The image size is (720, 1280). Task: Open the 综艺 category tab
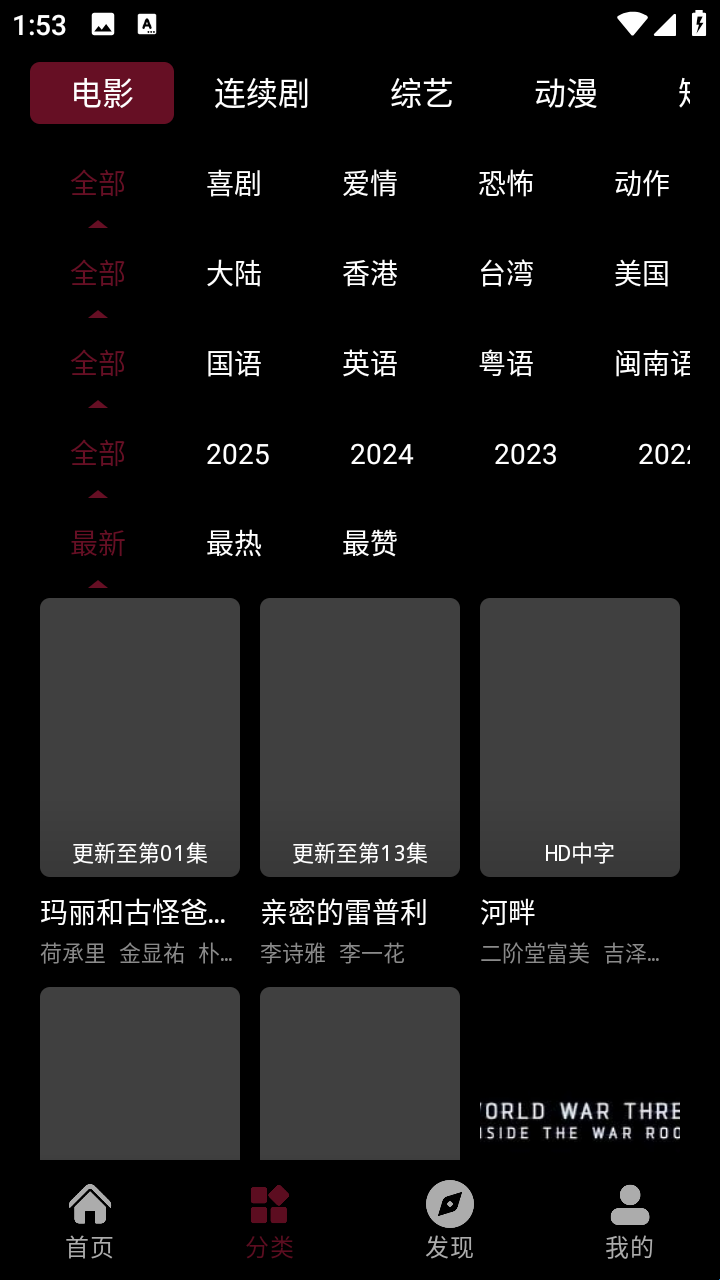[x=421, y=94]
